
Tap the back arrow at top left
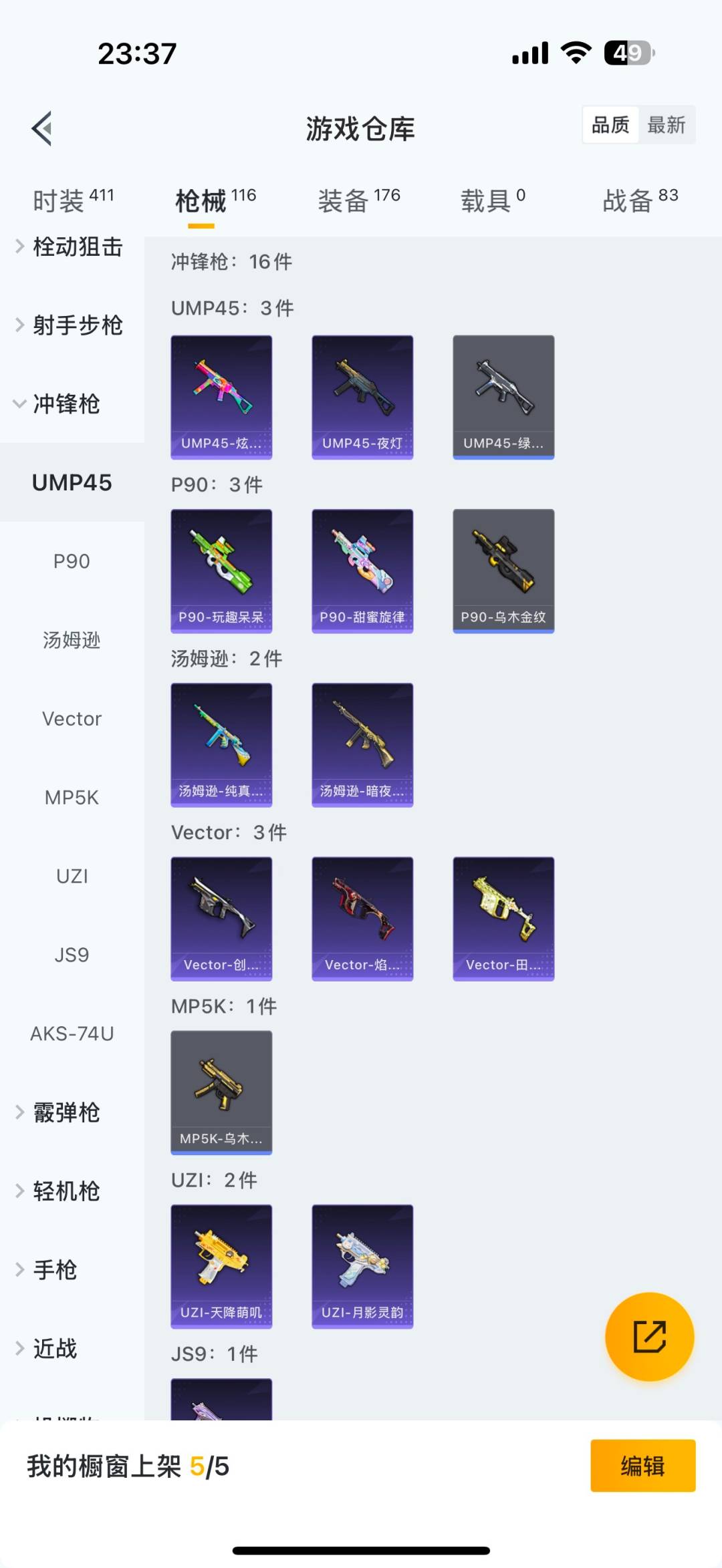[41, 128]
